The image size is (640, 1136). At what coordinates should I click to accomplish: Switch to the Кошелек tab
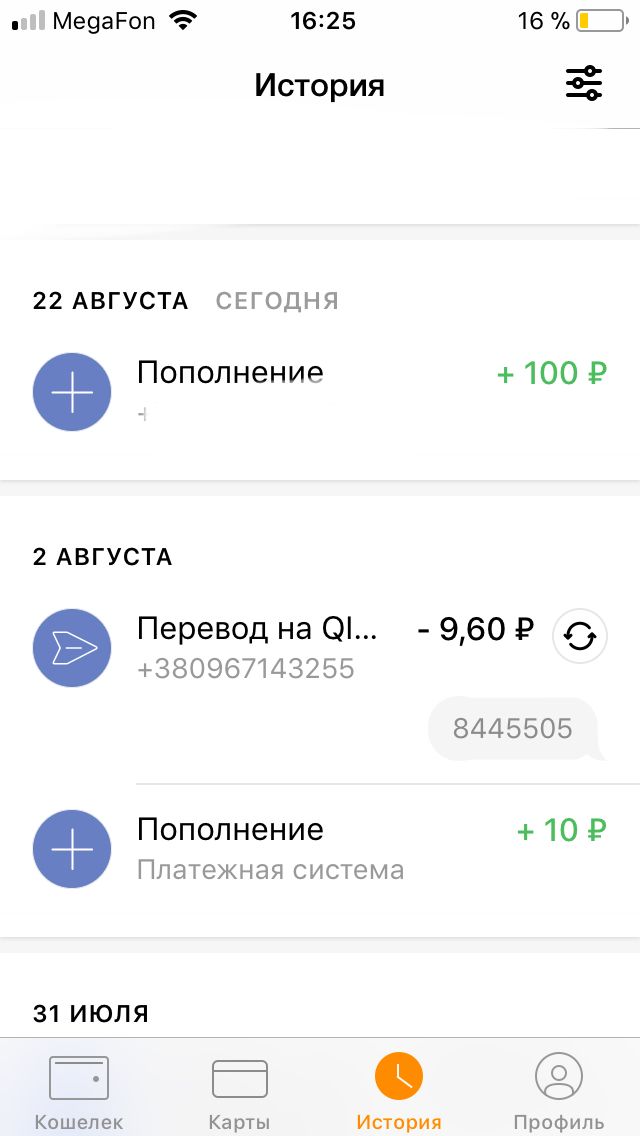pyautogui.click(x=78, y=1092)
